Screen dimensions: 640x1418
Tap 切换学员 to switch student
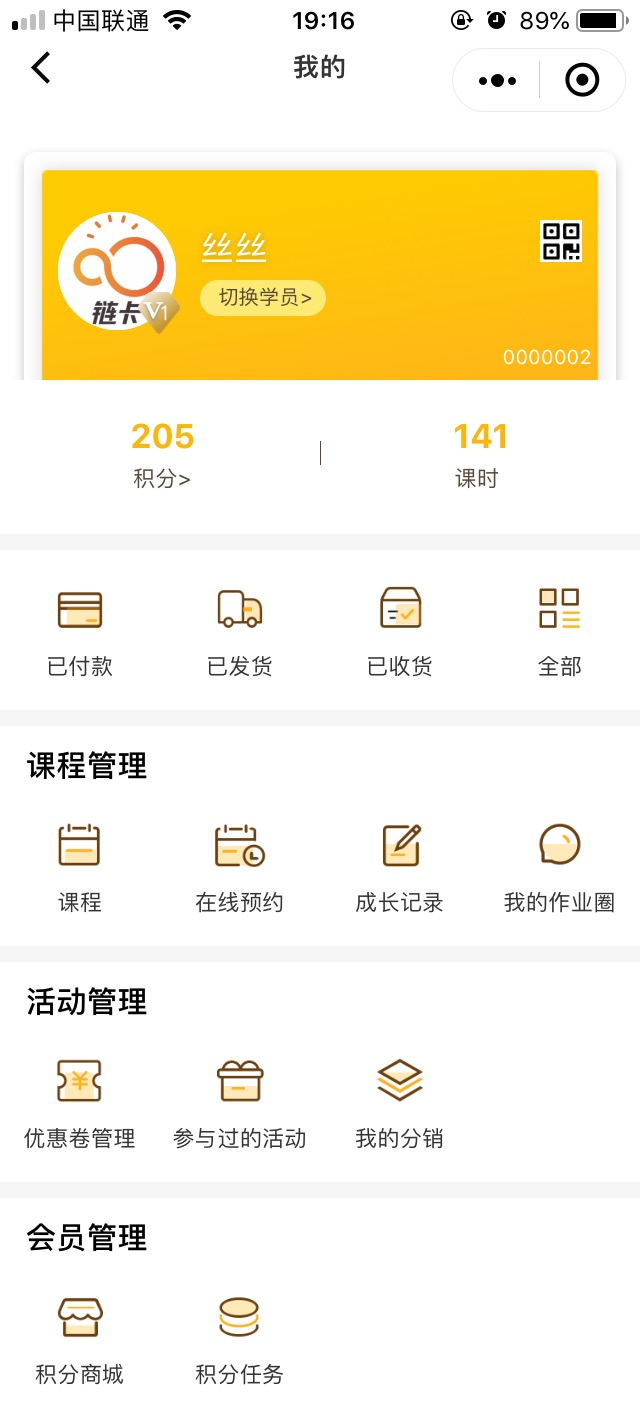[263, 297]
